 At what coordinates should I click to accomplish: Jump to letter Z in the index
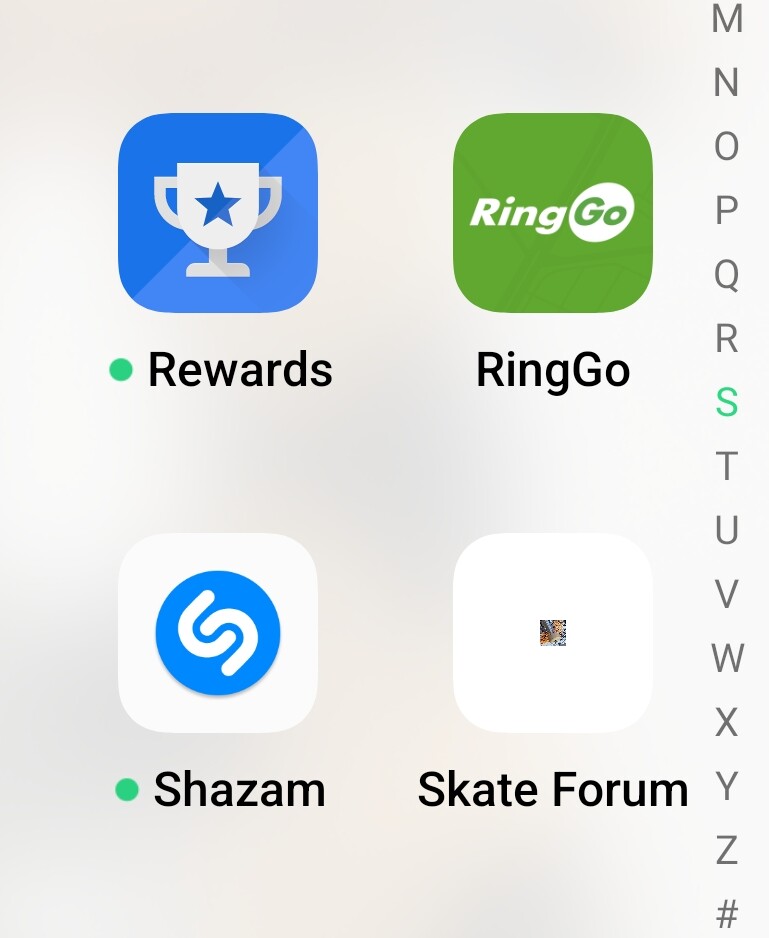point(727,850)
